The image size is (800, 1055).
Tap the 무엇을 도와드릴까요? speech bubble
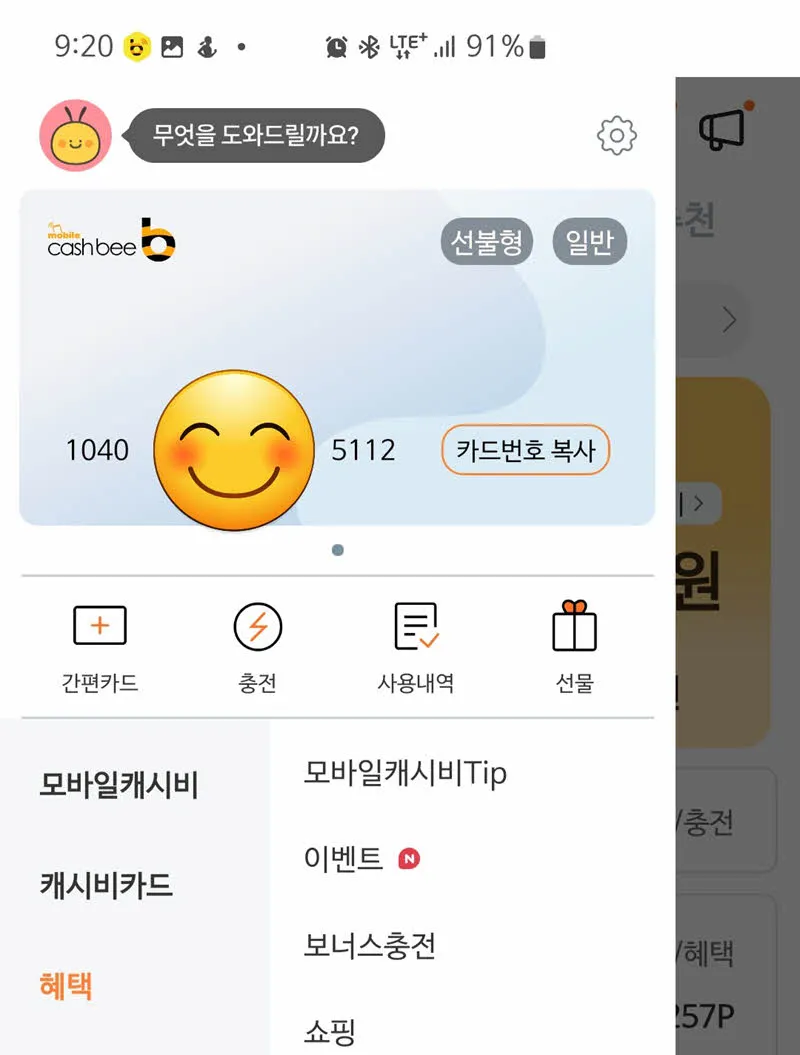253,136
